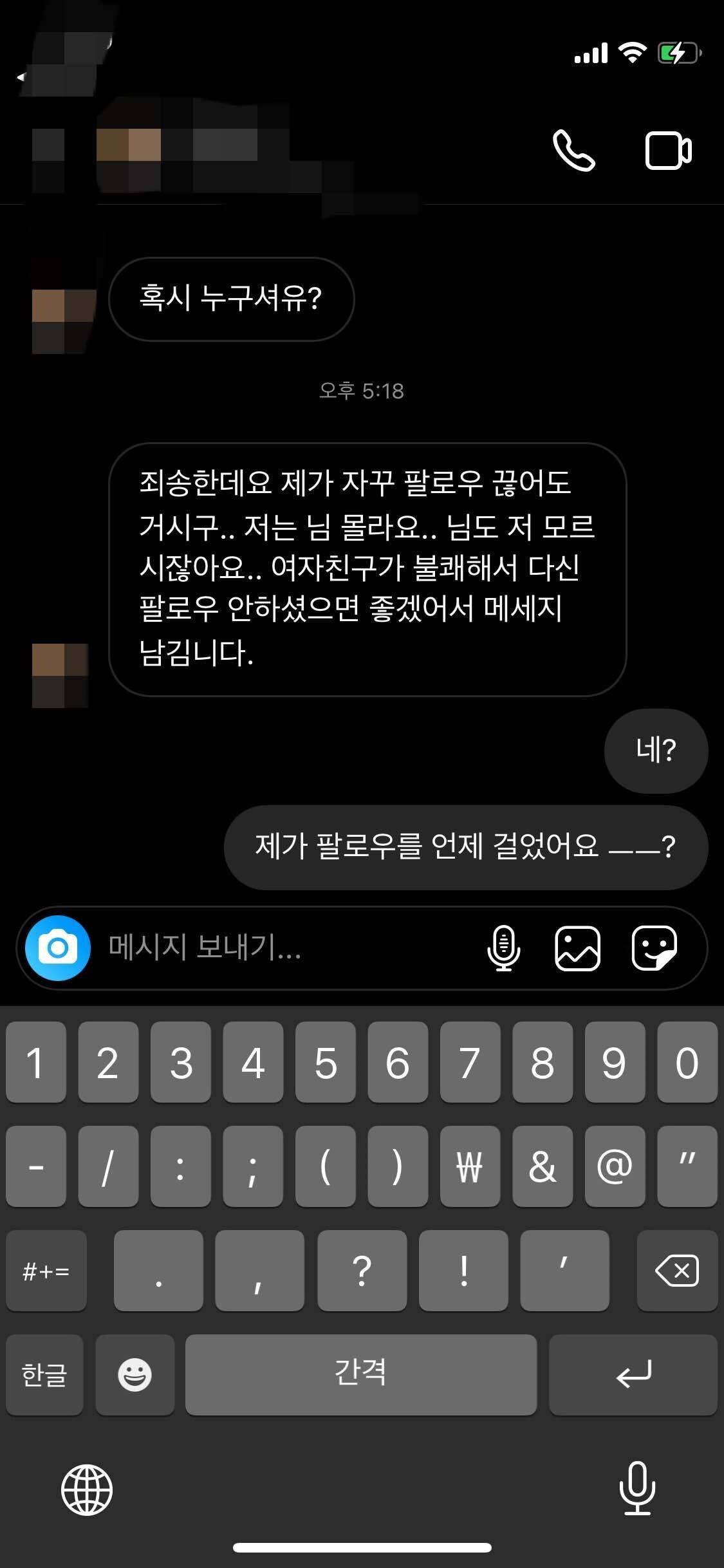724x1568 pixels.
Task: Switch keyboard language with globe icon
Action: (87, 1489)
